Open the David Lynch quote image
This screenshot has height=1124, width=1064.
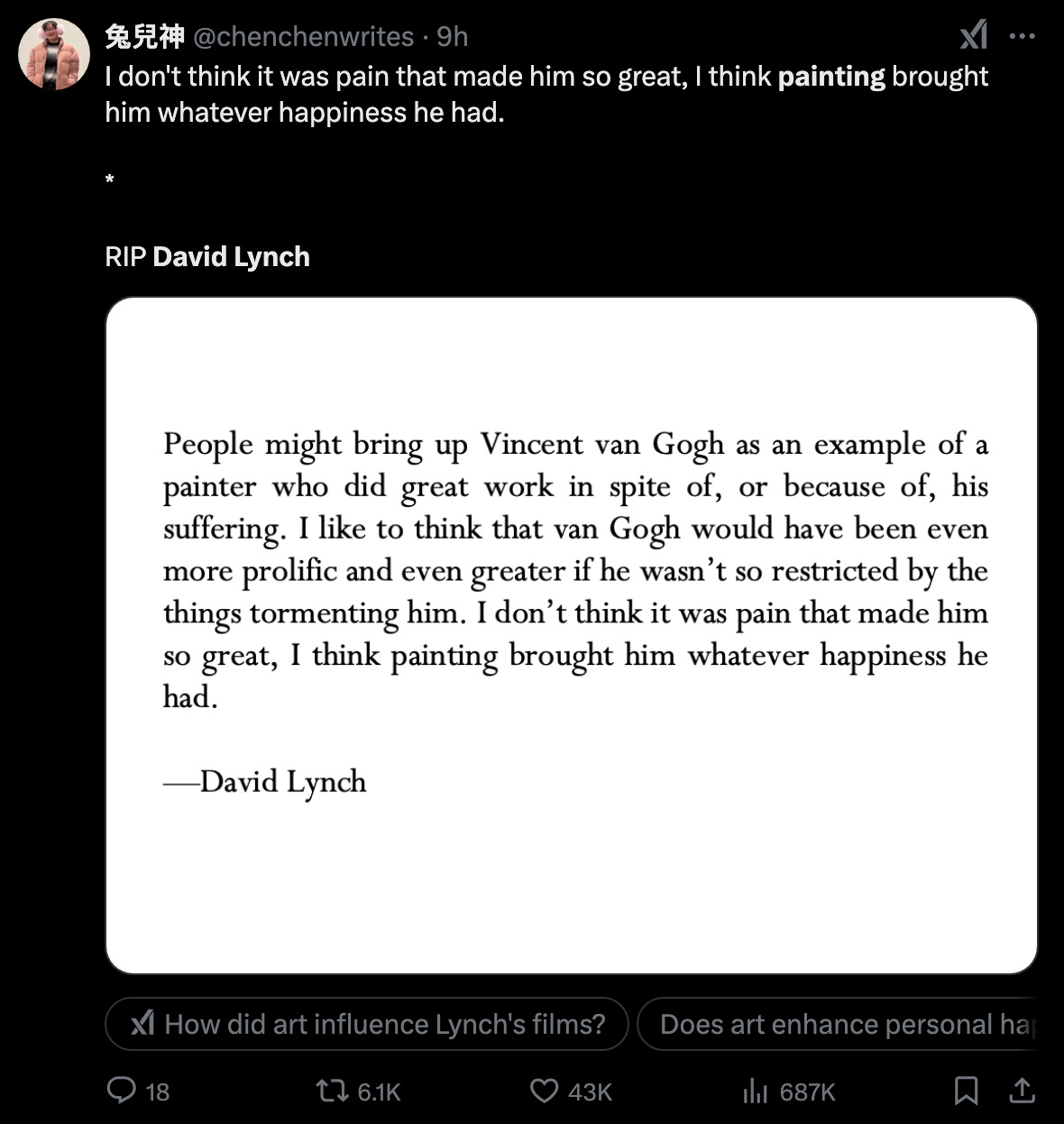pos(571,635)
